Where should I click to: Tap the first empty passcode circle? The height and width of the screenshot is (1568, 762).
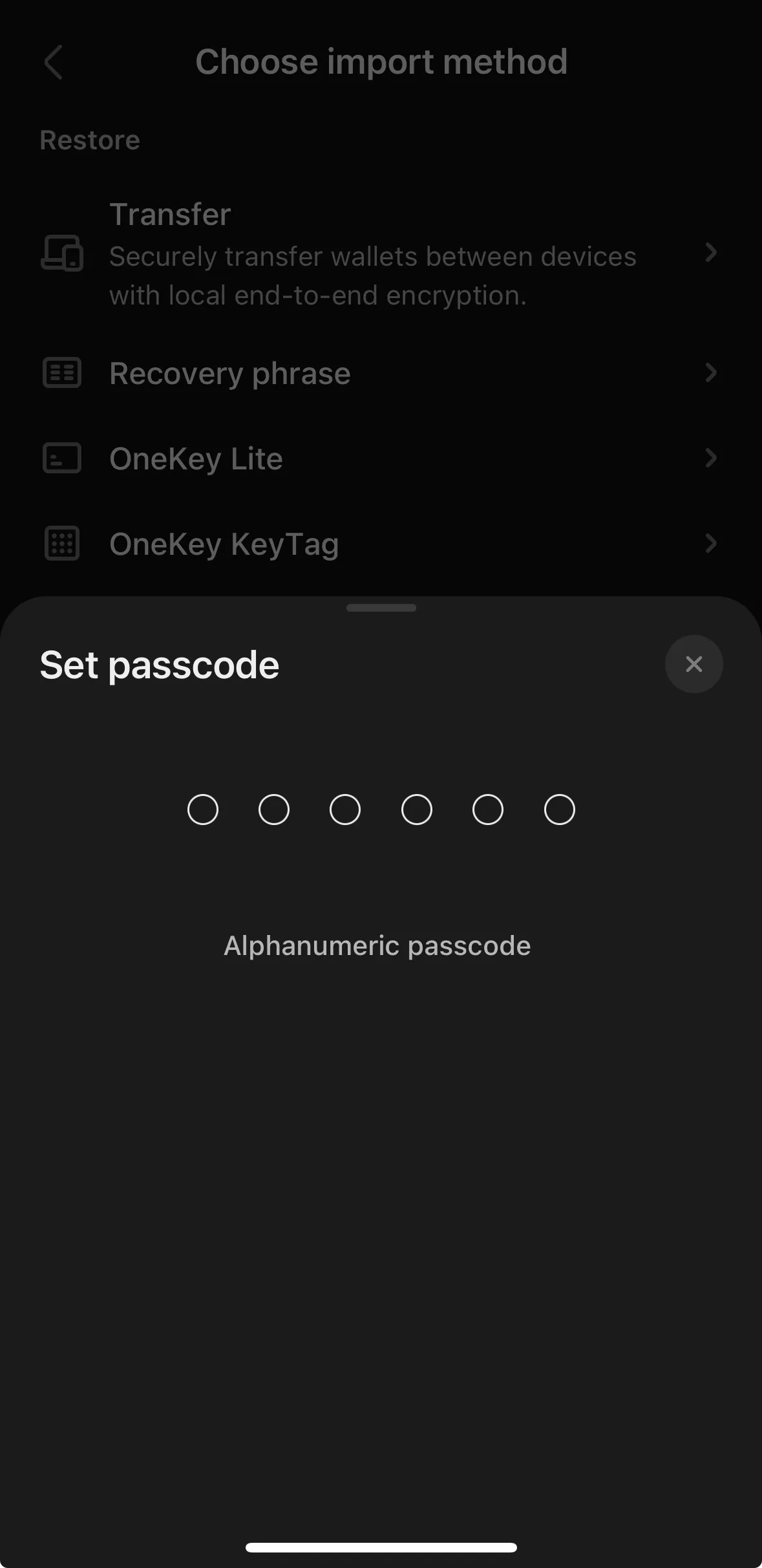(203, 808)
